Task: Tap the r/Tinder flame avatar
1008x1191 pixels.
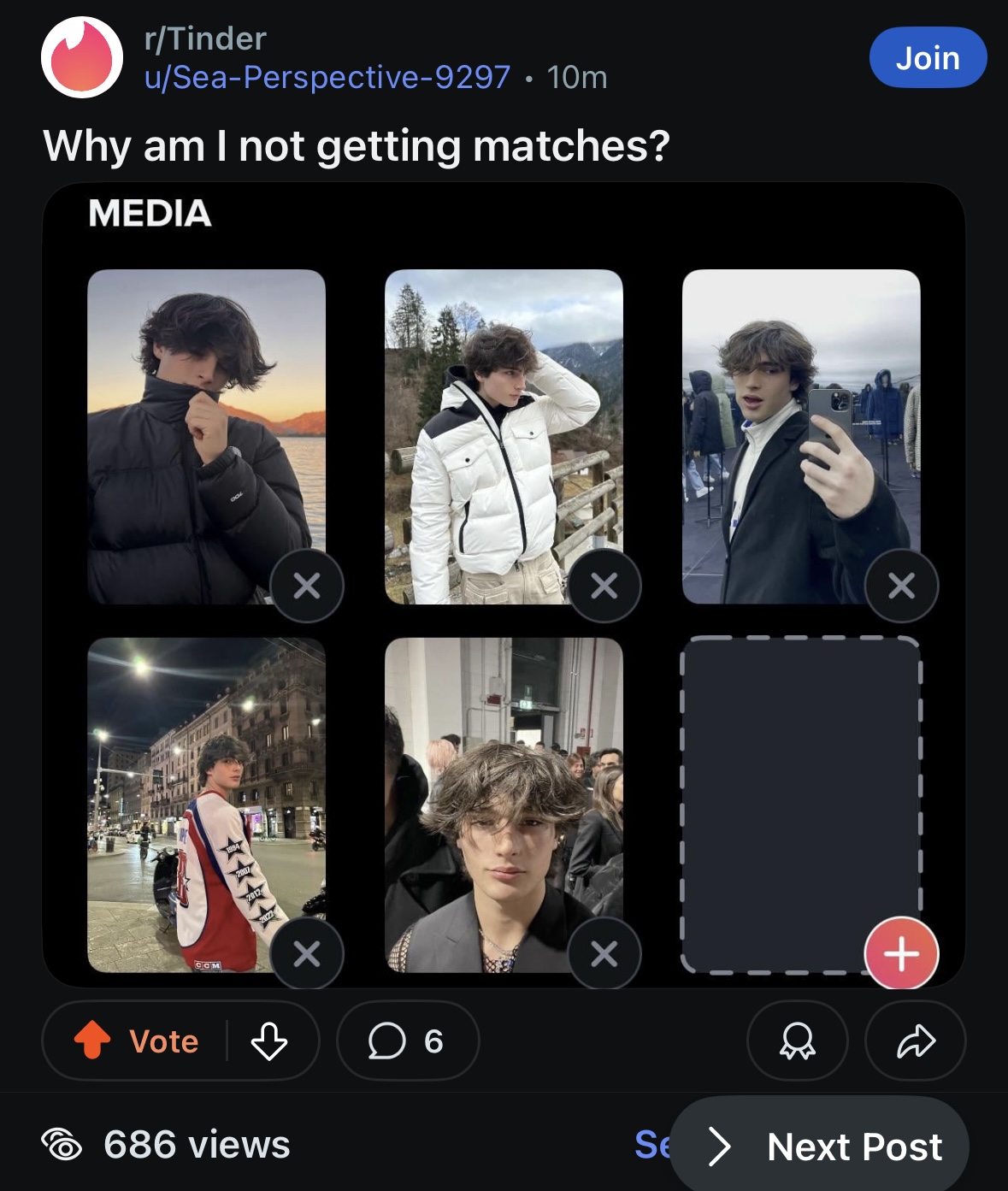Action: [82, 57]
